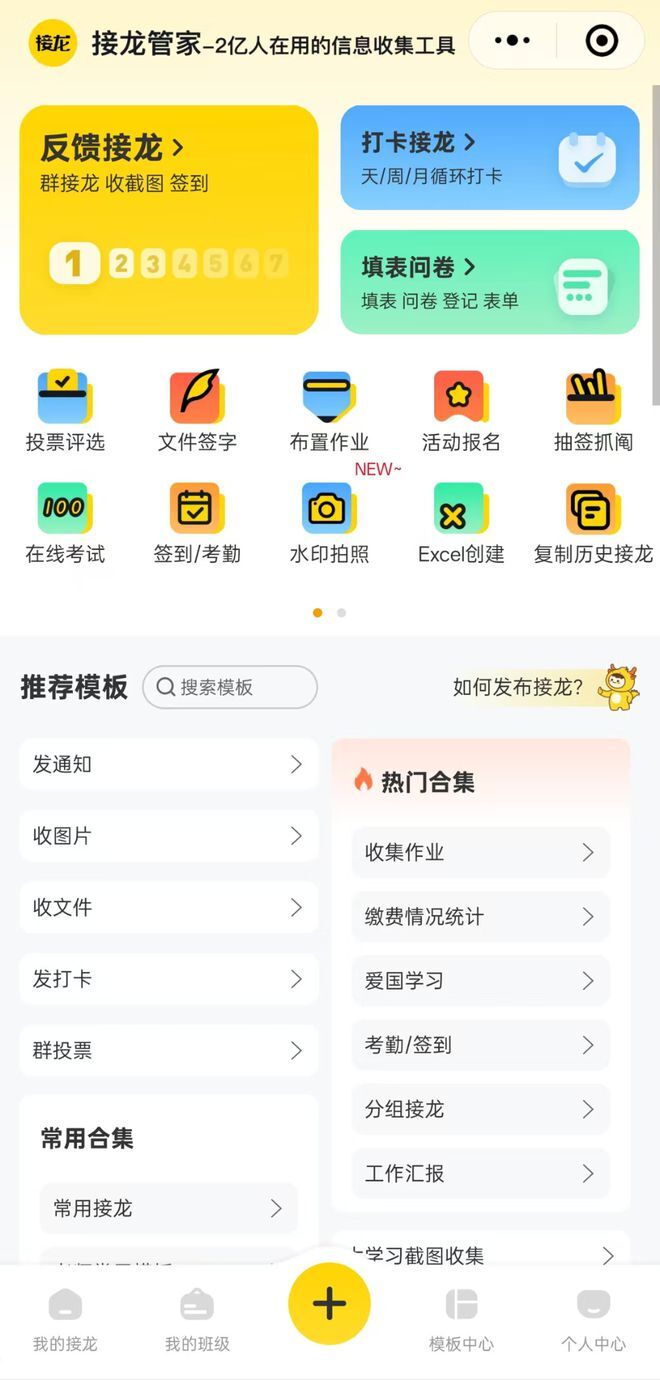Open 水印拍照
The height and width of the screenshot is (1380, 660).
(329, 524)
